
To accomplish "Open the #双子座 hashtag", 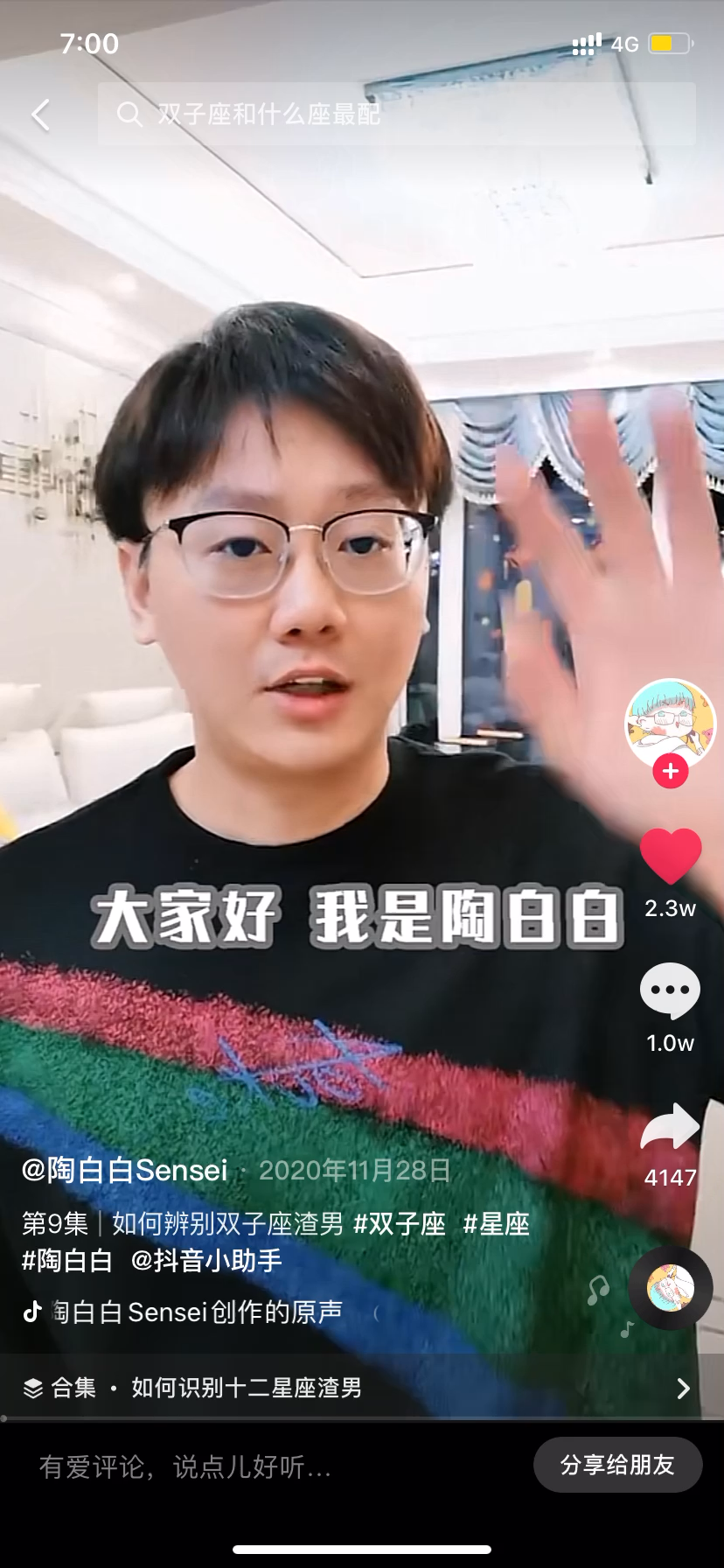I will 399,1223.
